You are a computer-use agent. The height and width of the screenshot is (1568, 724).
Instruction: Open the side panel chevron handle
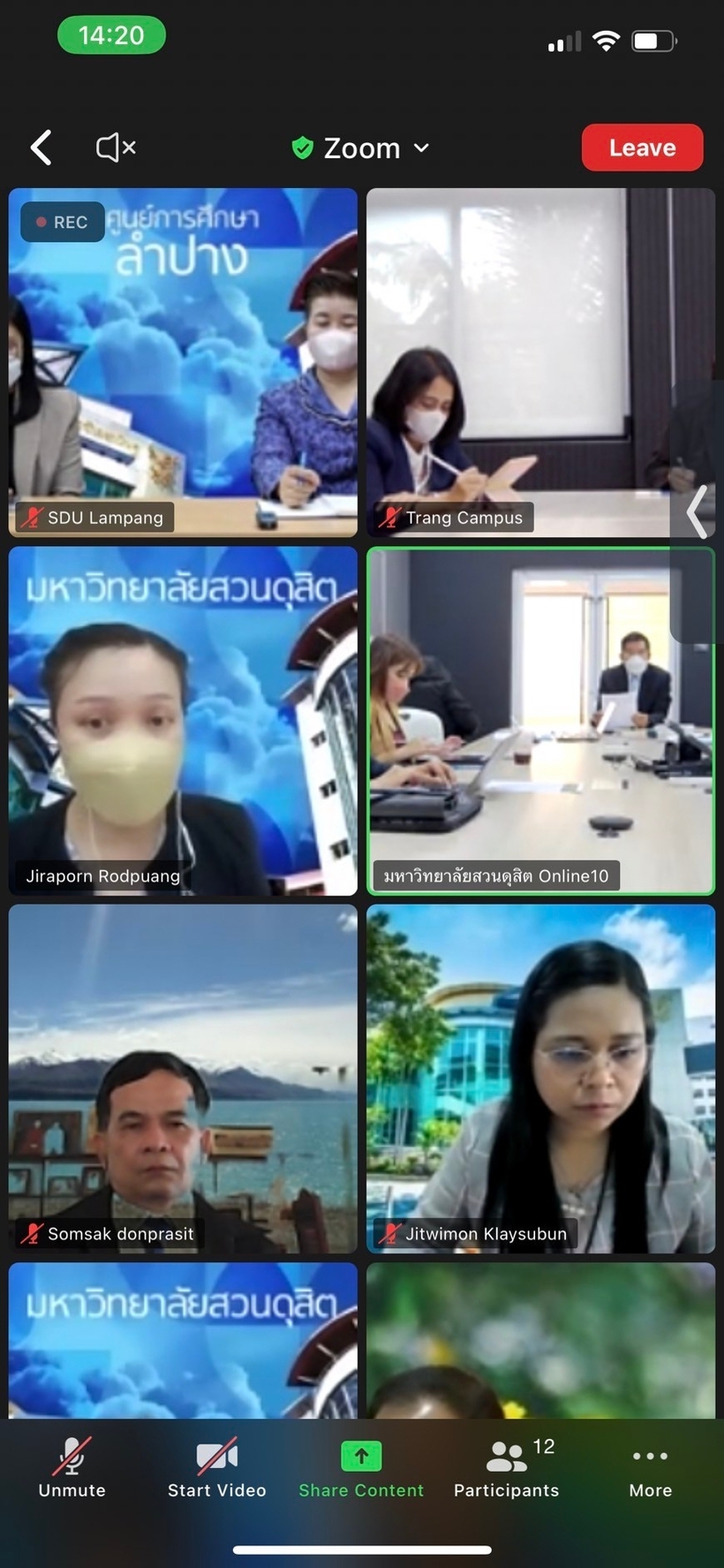pos(698,511)
